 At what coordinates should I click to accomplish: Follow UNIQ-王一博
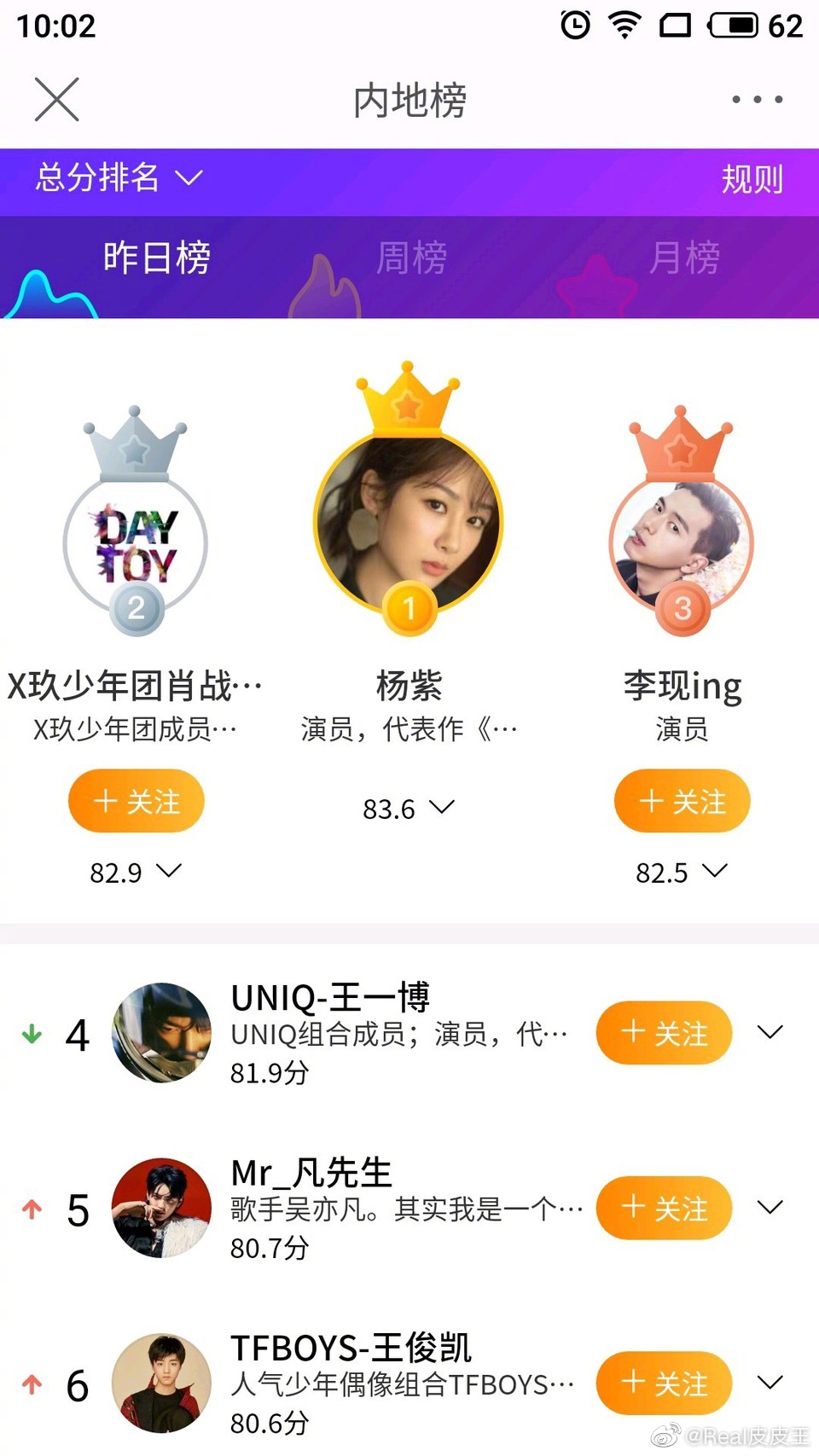coord(664,1033)
